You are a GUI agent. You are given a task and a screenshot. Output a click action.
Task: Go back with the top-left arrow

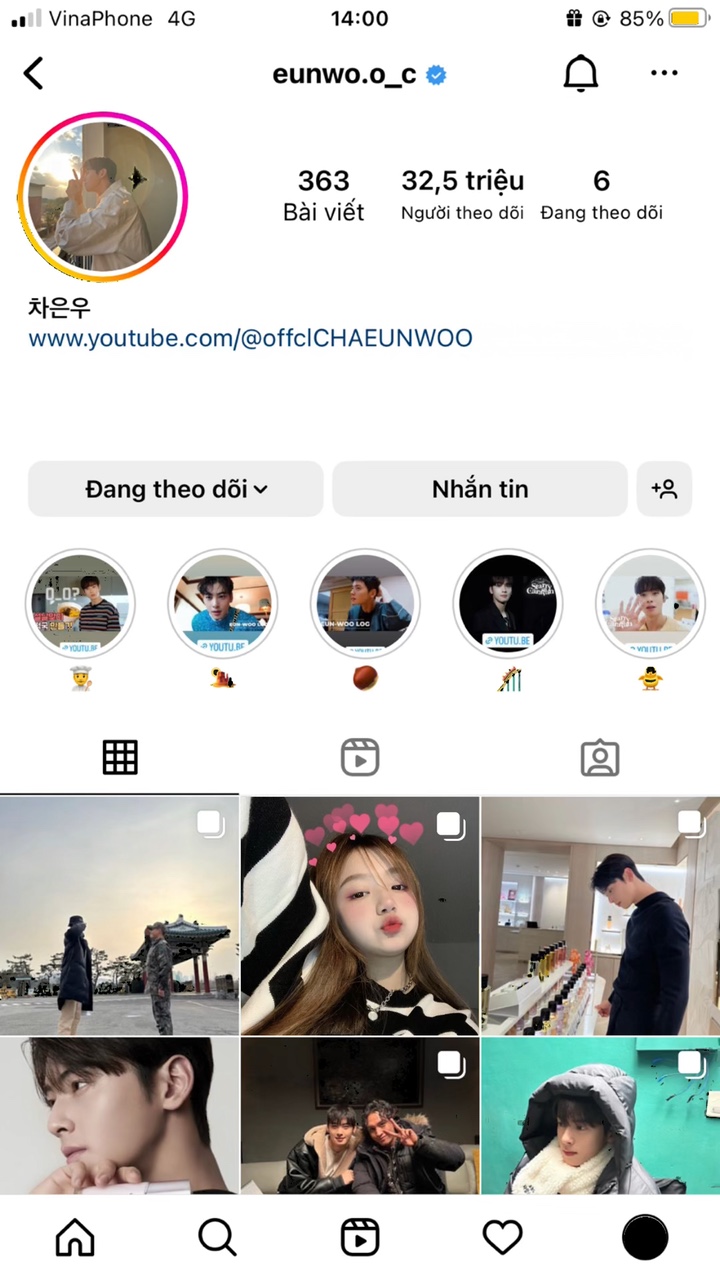(x=34, y=73)
